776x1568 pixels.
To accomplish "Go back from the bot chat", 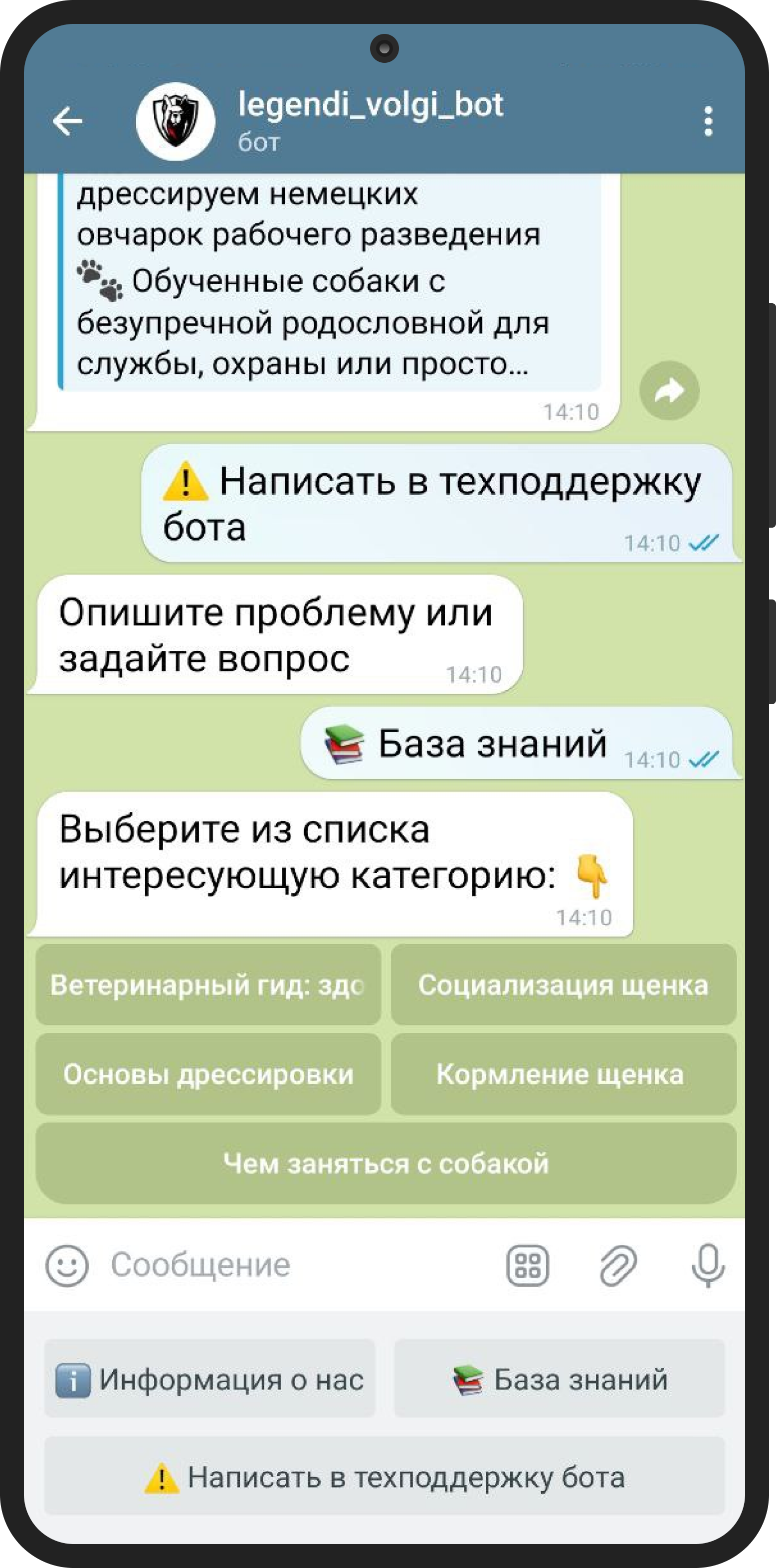I will point(67,121).
